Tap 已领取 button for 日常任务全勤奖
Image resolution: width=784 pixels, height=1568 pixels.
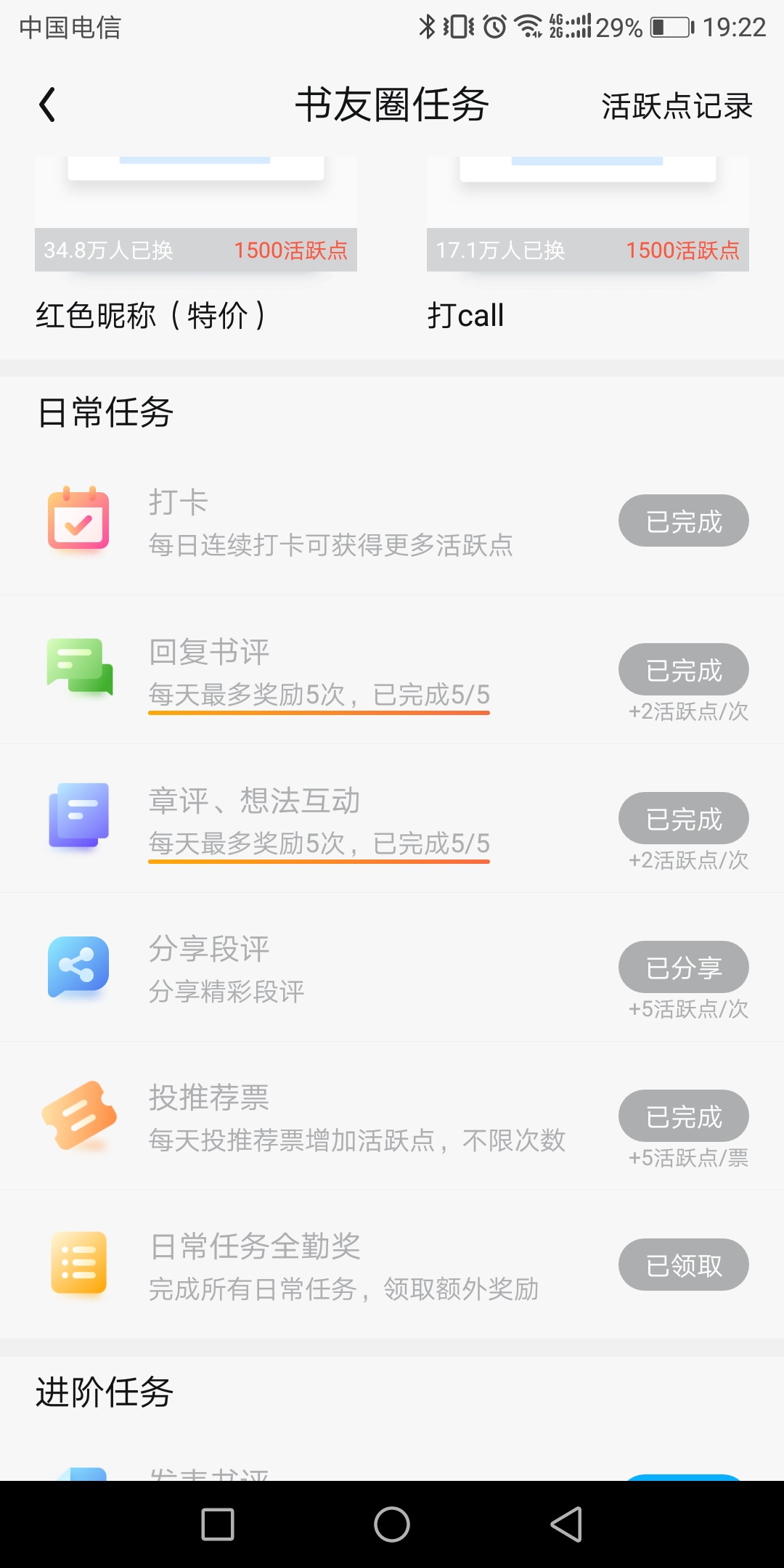coord(684,1265)
